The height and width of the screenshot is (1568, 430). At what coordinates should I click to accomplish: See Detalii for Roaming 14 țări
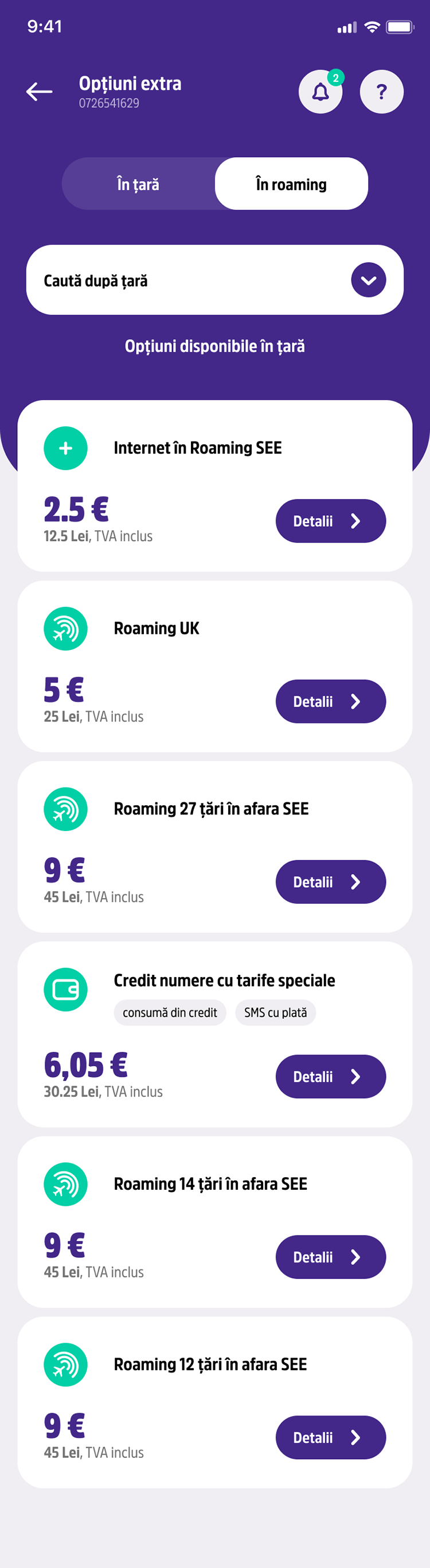(x=330, y=1257)
